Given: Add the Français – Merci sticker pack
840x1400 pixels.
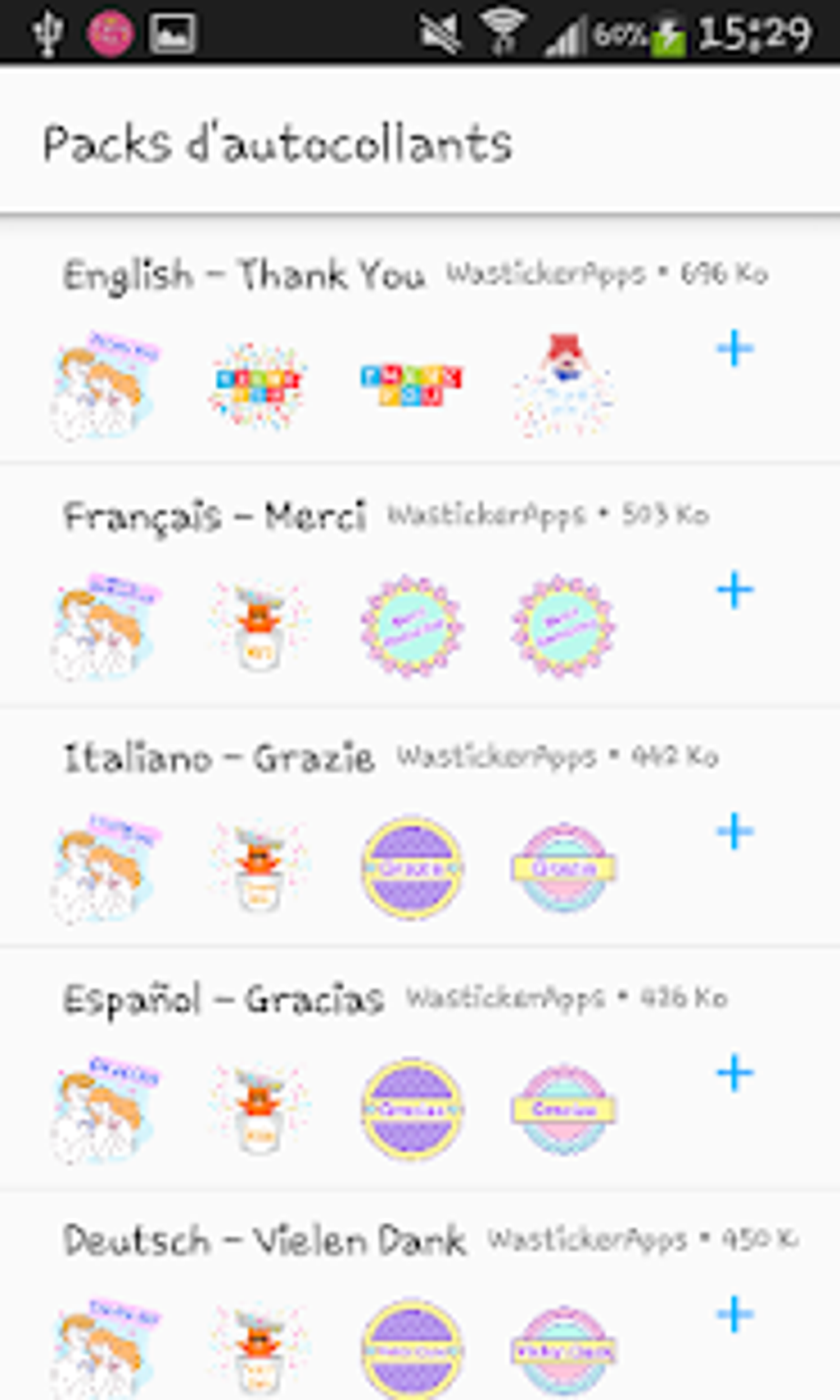Looking at the screenshot, I should pyautogui.click(x=735, y=590).
